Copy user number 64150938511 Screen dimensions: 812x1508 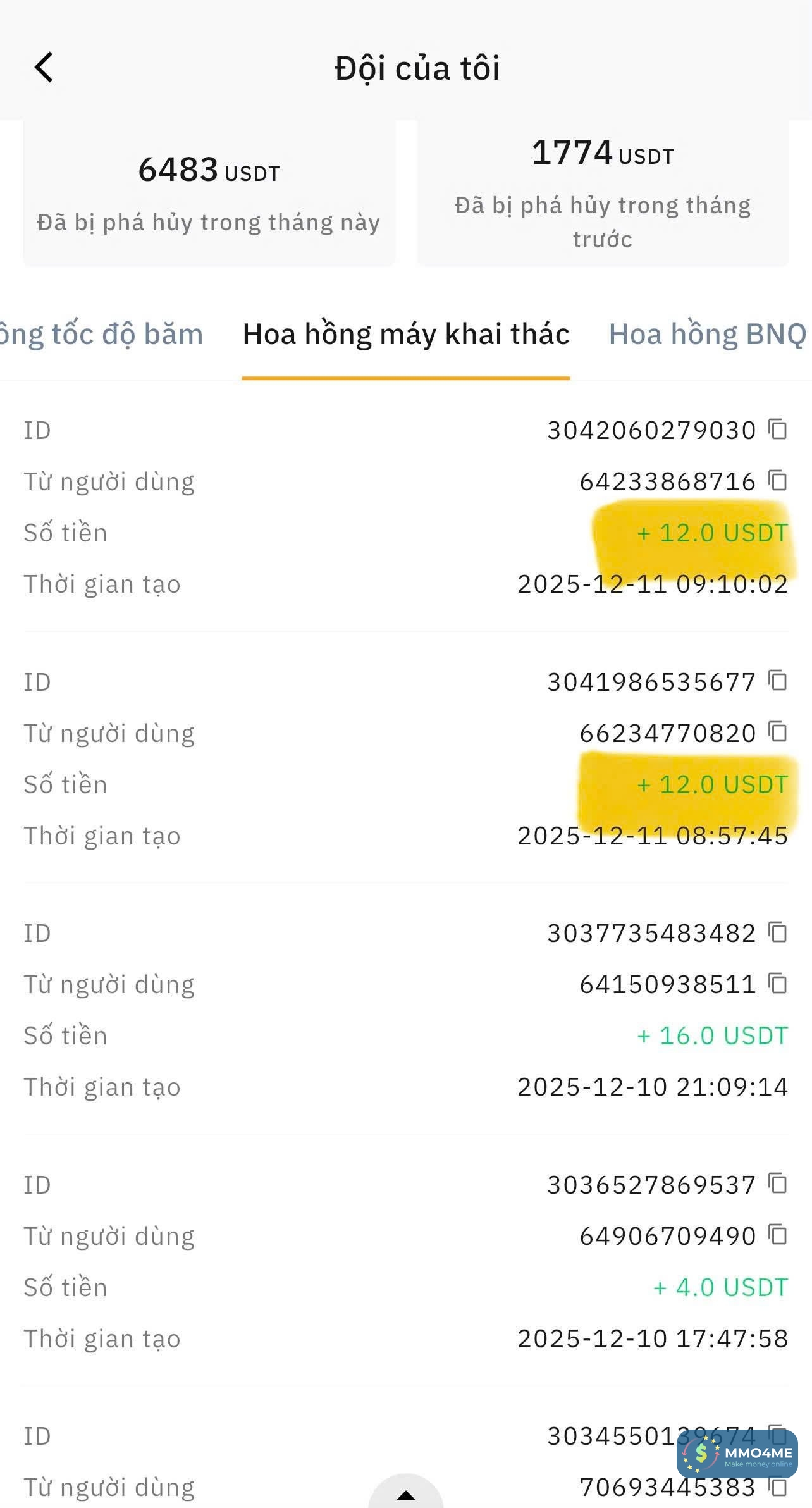[x=778, y=984]
